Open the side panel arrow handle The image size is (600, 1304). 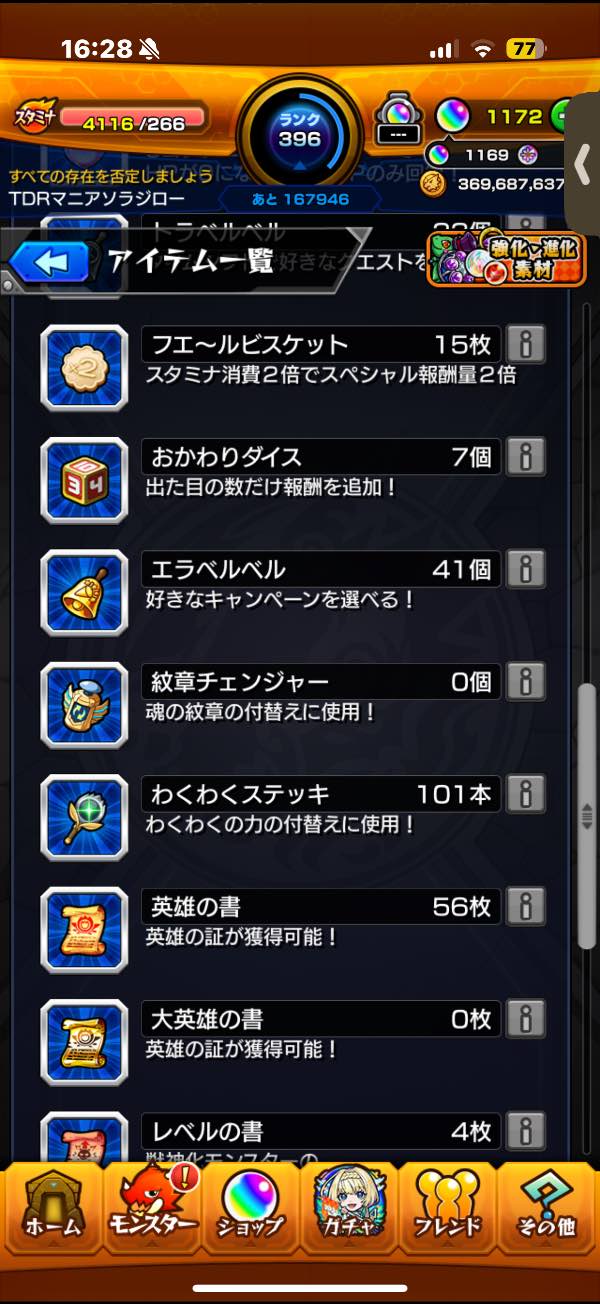pos(583,166)
